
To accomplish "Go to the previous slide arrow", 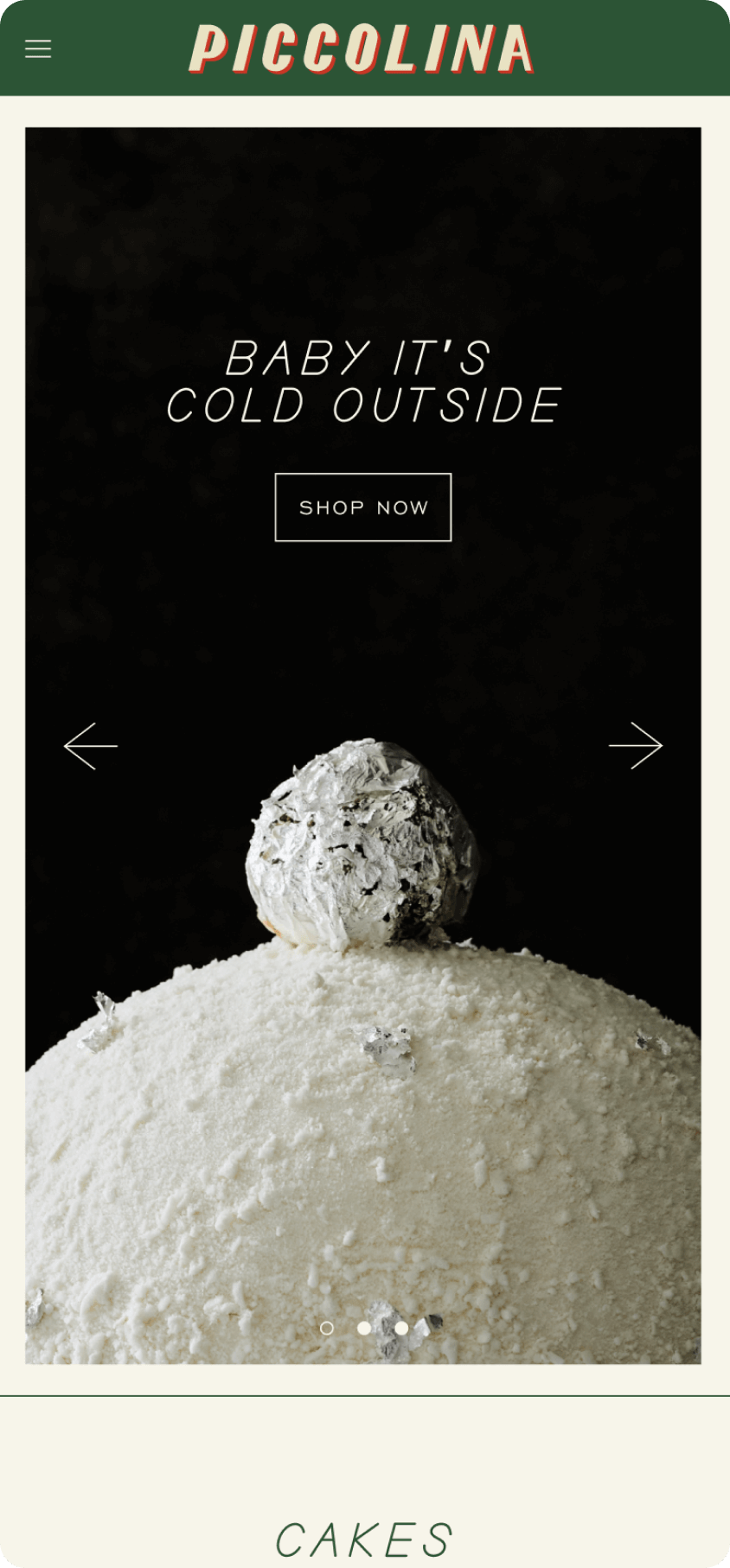I will [x=91, y=746].
